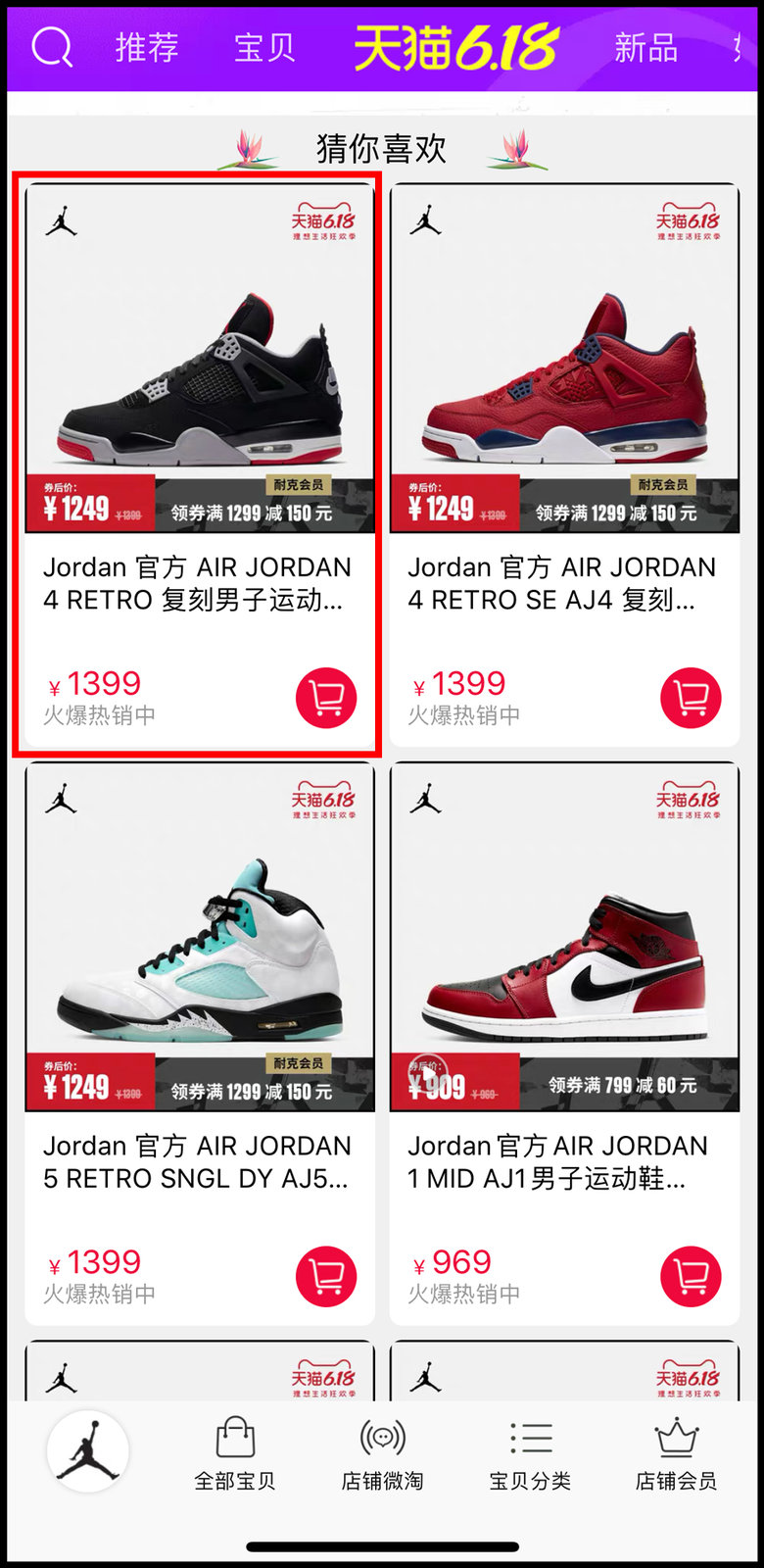This screenshot has height=1568, width=764.
Task: Open the 天猫6.18 top tab
Action: [x=455, y=47]
